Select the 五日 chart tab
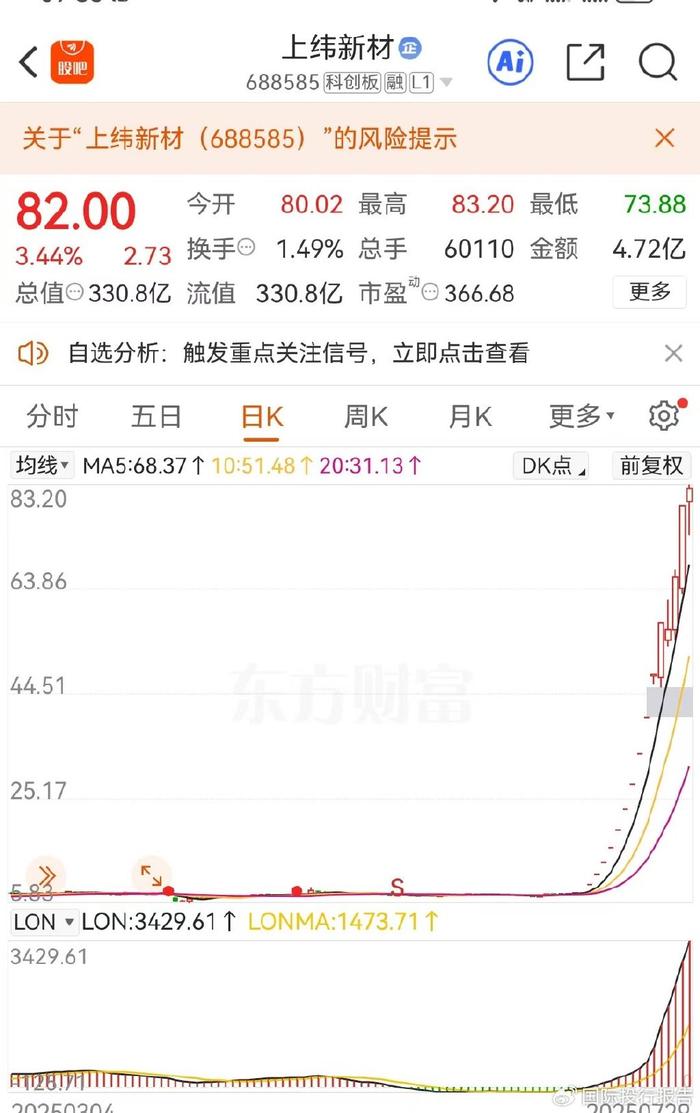The height and width of the screenshot is (1113, 700). tap(157, 416)
